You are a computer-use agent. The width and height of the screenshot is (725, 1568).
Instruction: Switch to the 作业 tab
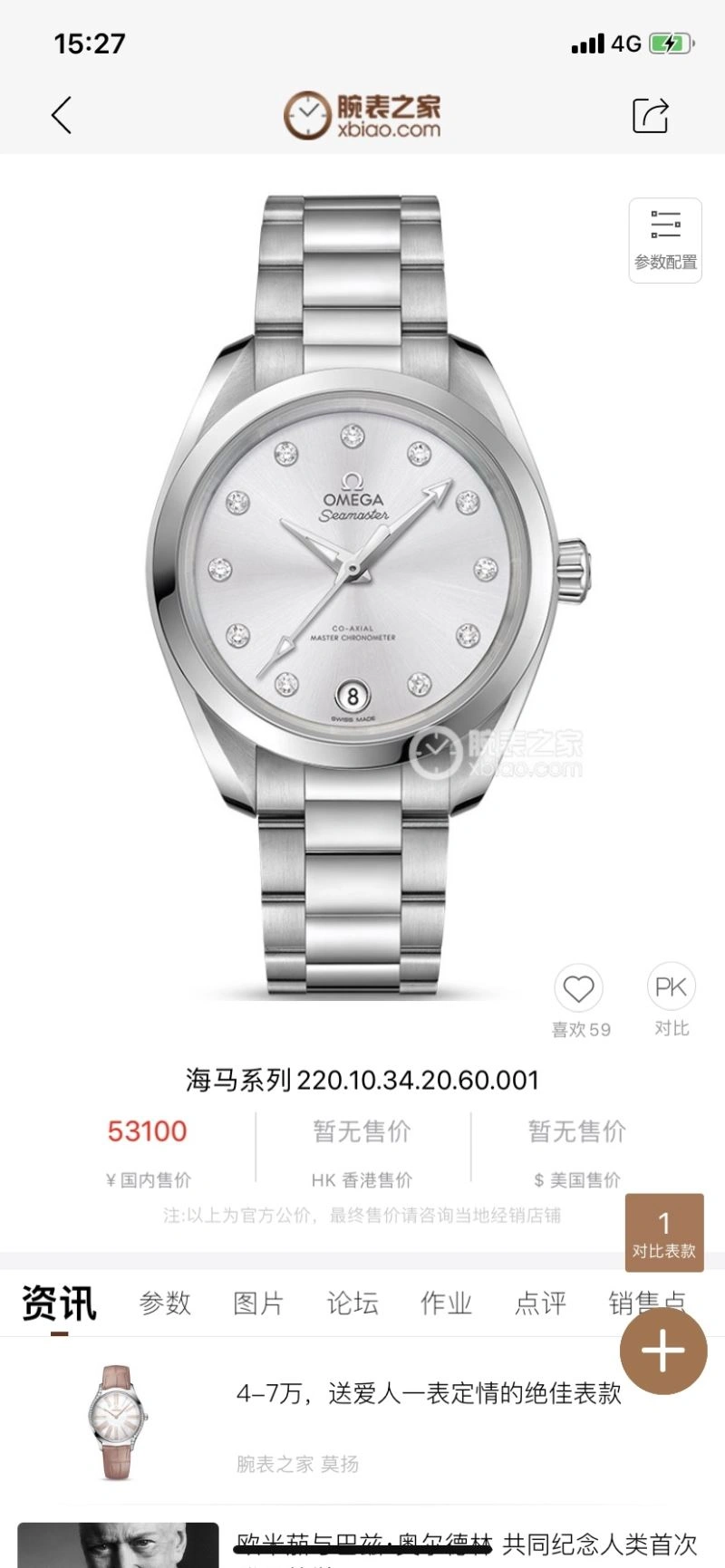[446, 1303]
